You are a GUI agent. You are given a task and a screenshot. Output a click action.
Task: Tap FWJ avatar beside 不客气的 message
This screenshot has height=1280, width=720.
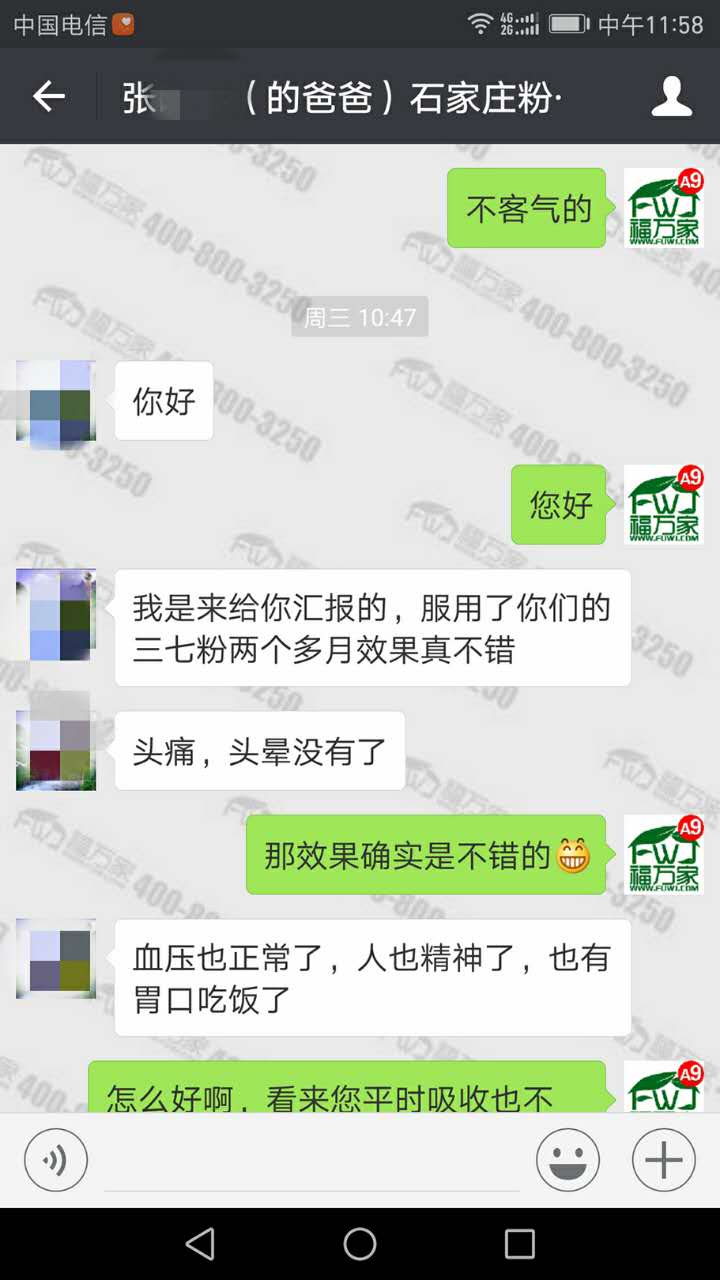point(663,208)
